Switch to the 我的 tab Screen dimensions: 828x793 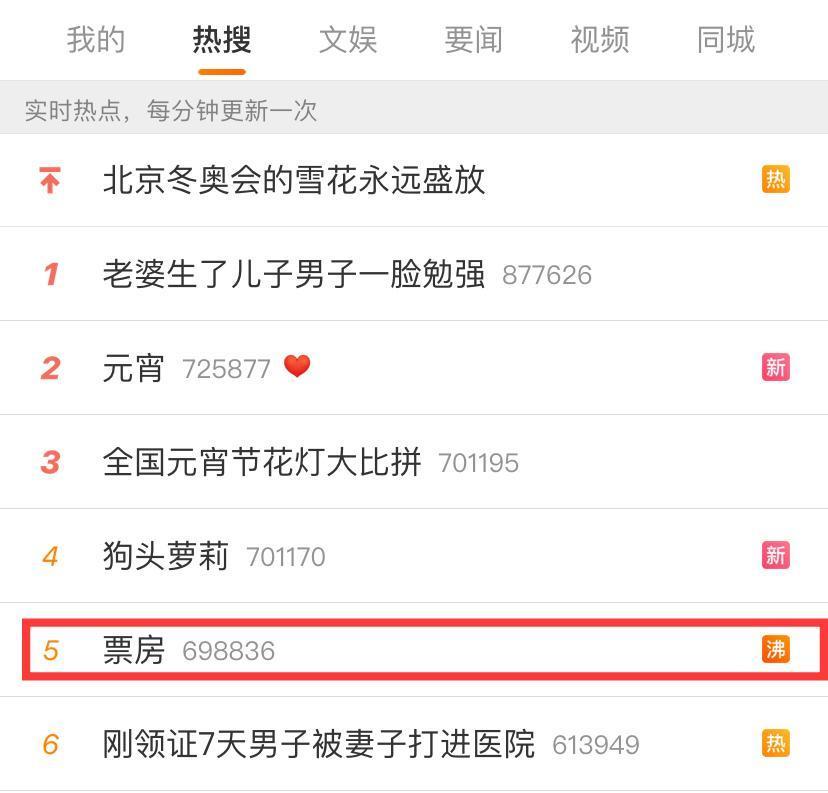(96, 40)
